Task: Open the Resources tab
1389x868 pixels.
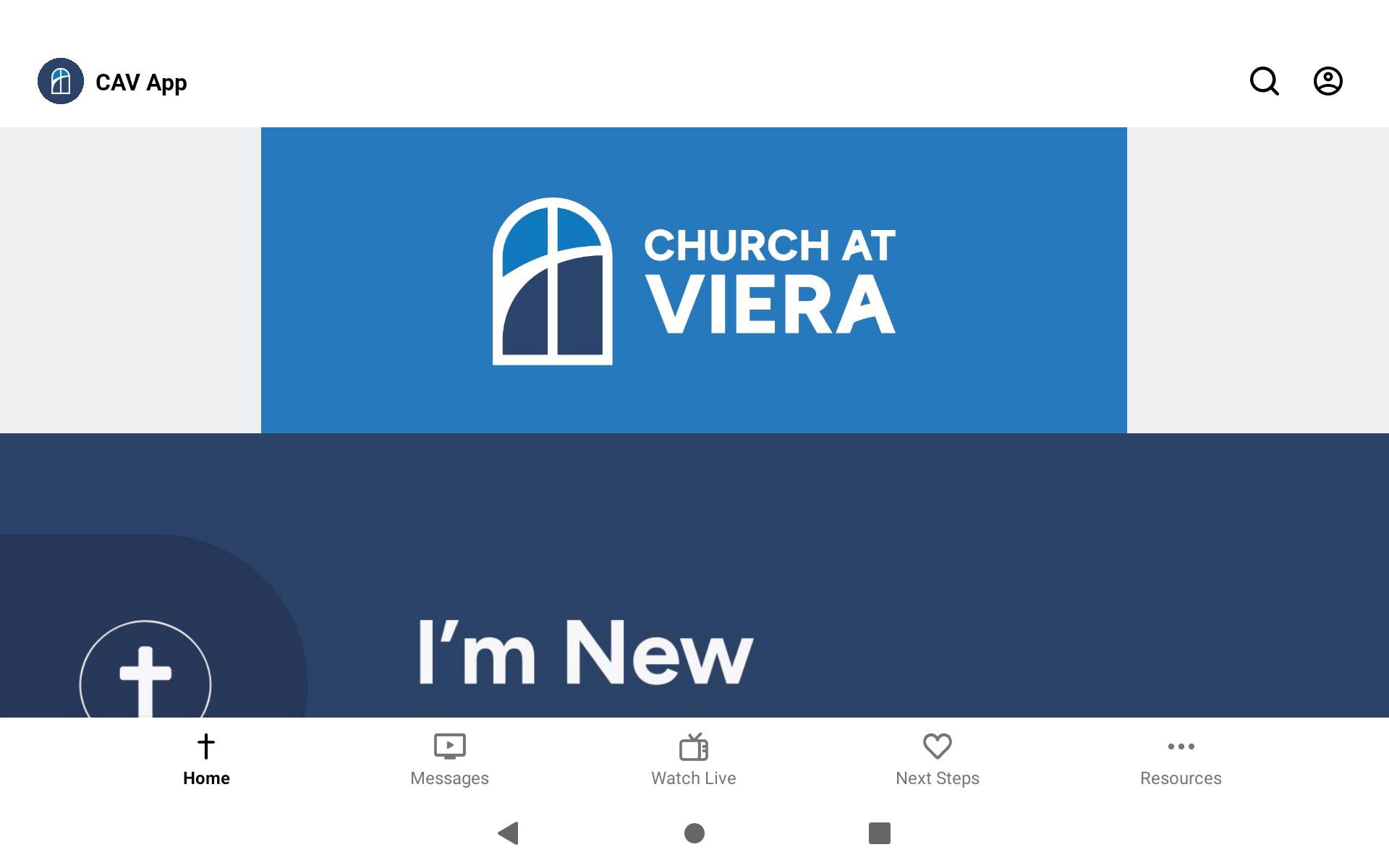Action: 1181,759
